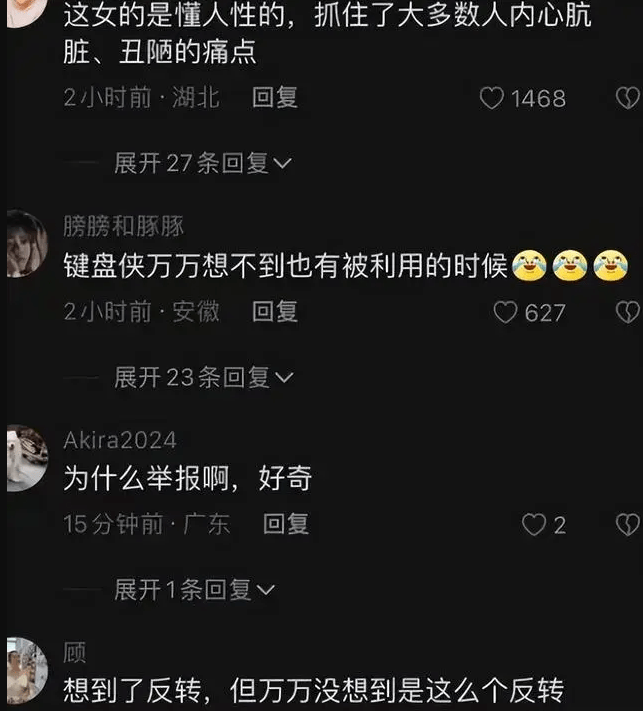The width and height of the screenshot is (643, 711).
Task: Reply to Akira2024's comment
Action: tap(286, 524)
